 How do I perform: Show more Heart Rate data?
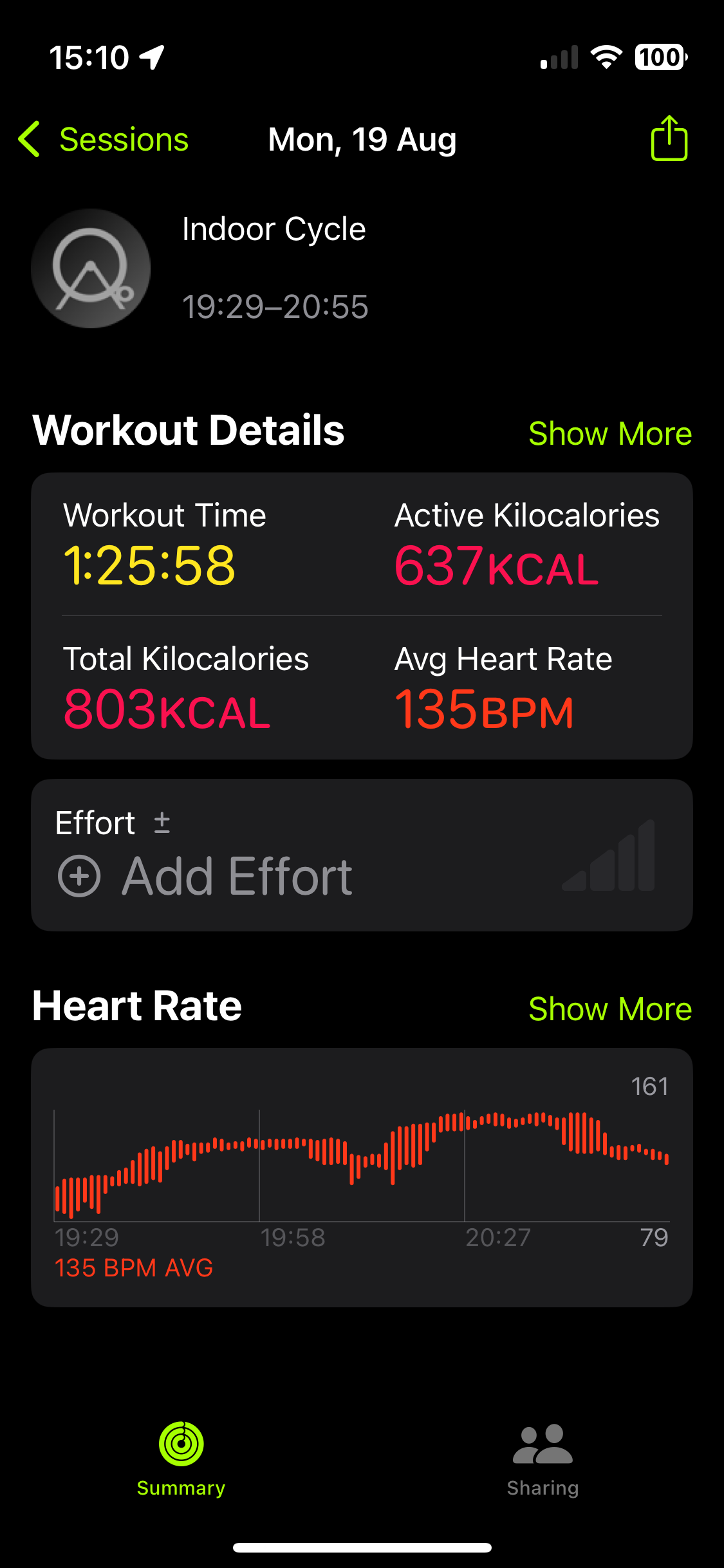click(609, 1009)
